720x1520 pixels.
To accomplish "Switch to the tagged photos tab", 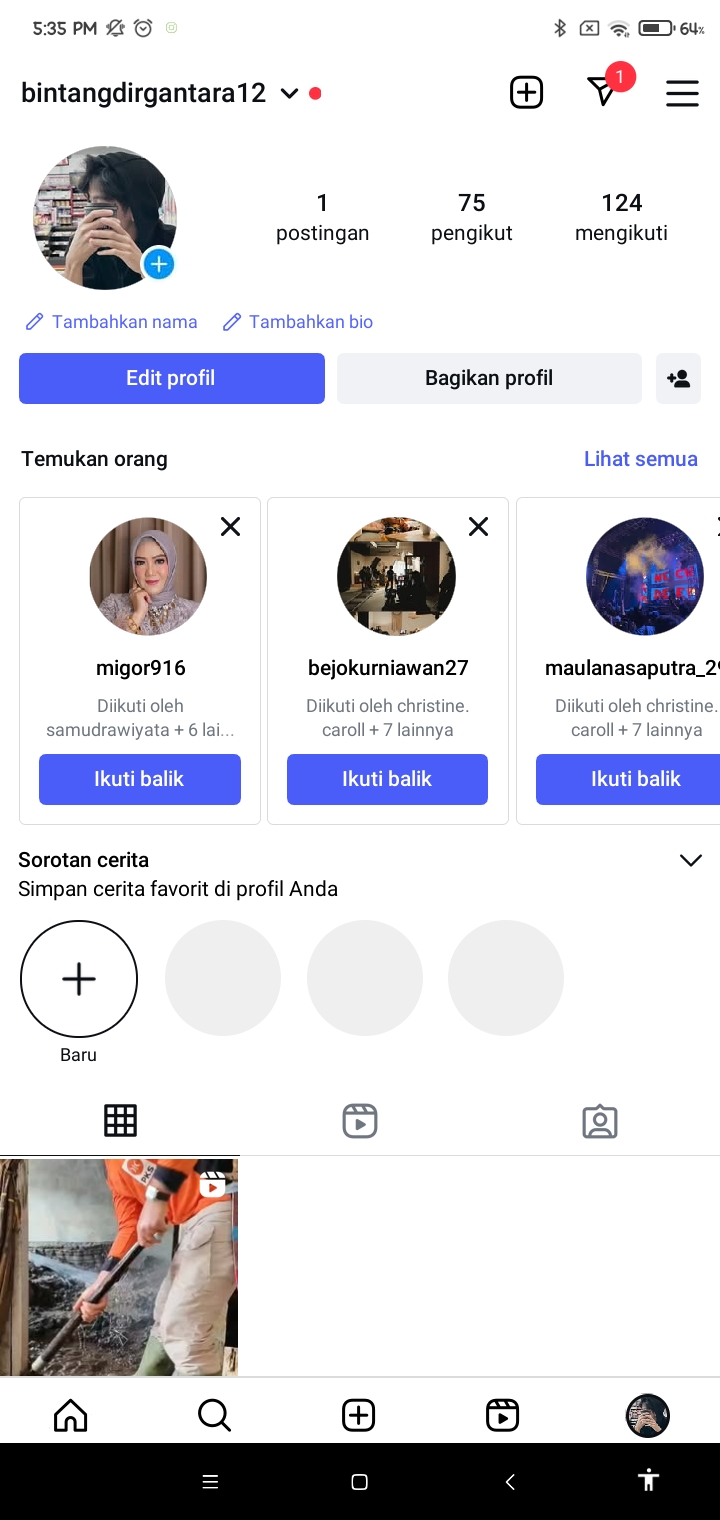I will pos(599,1121).
